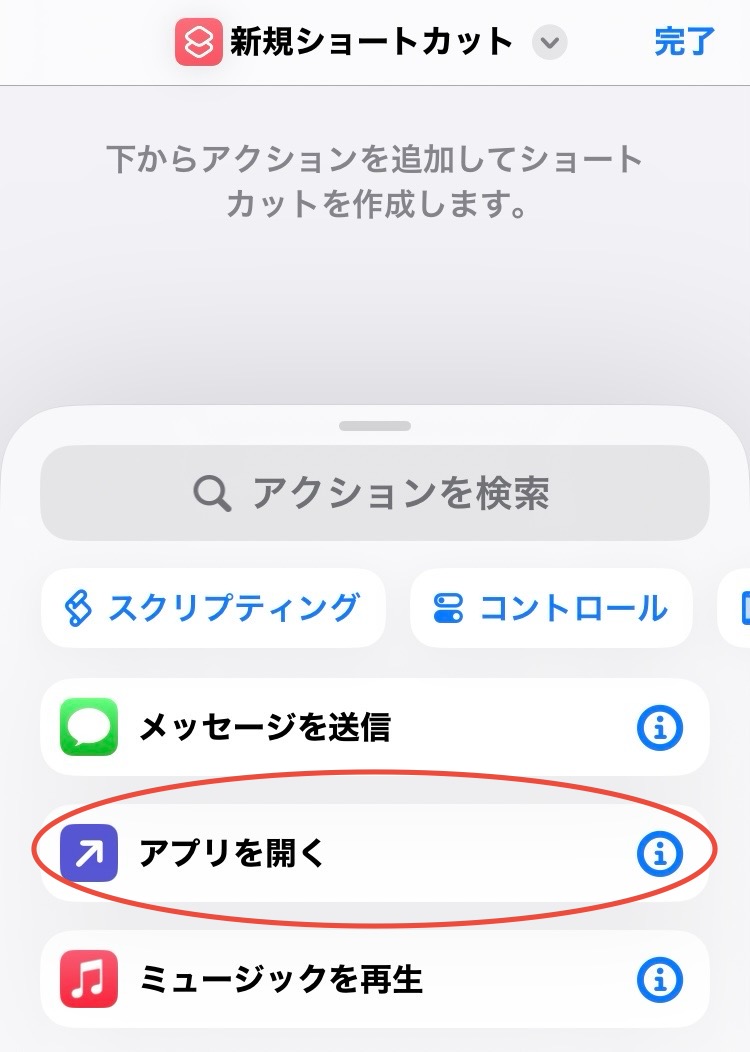Viewport: 750px width, 1052px height.
Task: Focus the アクションを検索 search field
Action: (x=374, y=493)
